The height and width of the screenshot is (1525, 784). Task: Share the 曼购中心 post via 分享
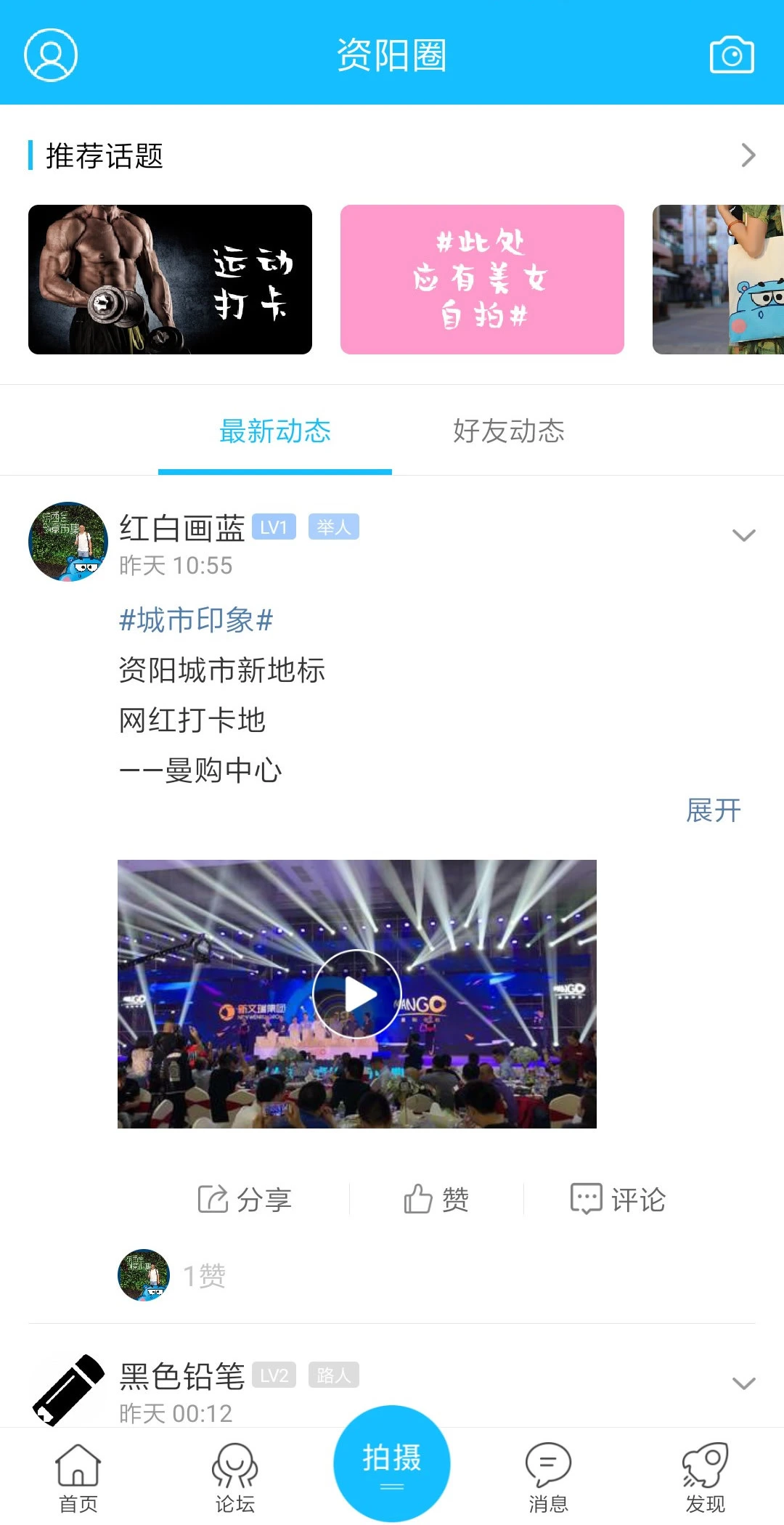click(245, 1198)
